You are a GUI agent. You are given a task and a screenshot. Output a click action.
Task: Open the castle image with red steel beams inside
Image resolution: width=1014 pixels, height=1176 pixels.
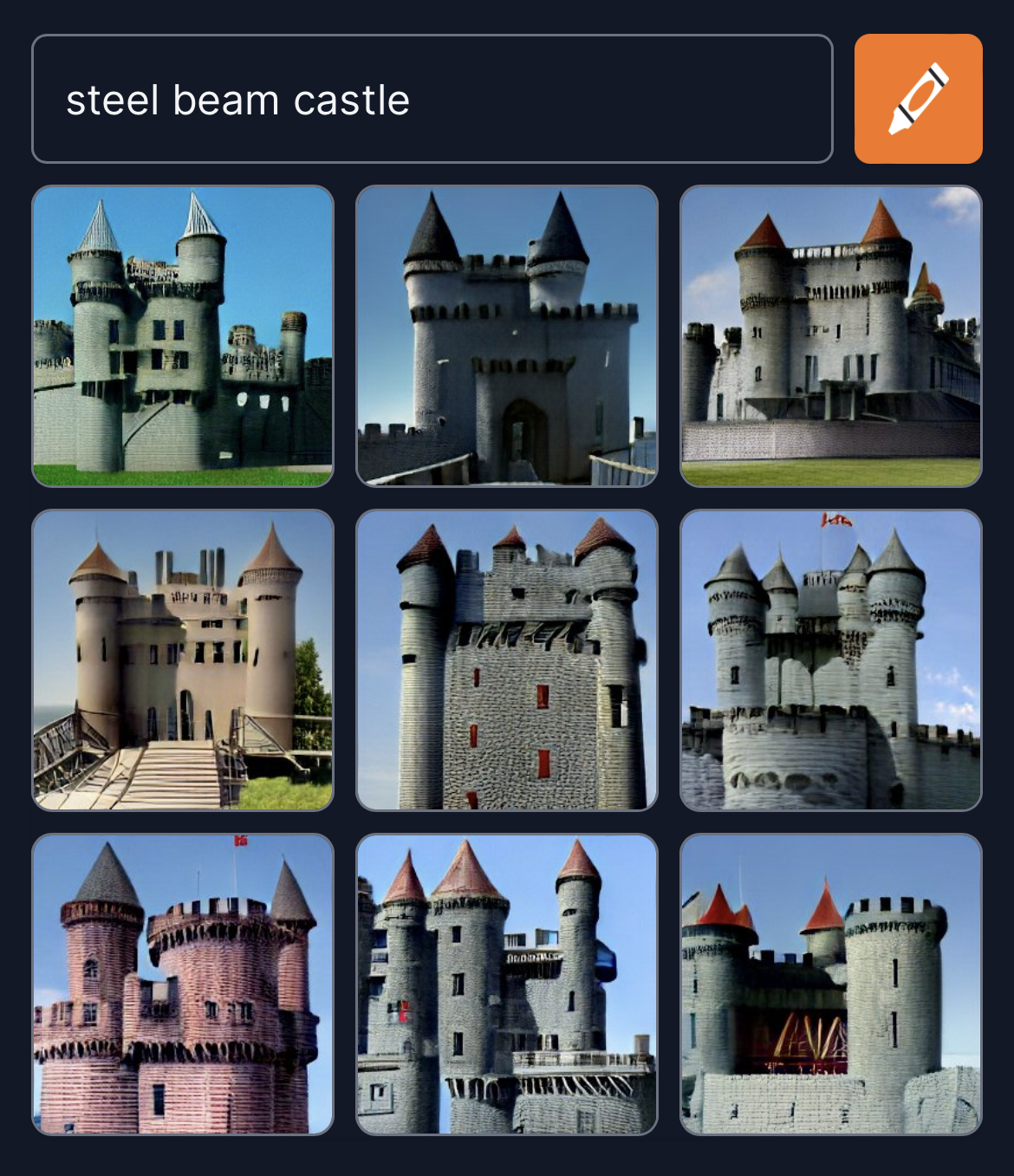click(x=831, y=984)
